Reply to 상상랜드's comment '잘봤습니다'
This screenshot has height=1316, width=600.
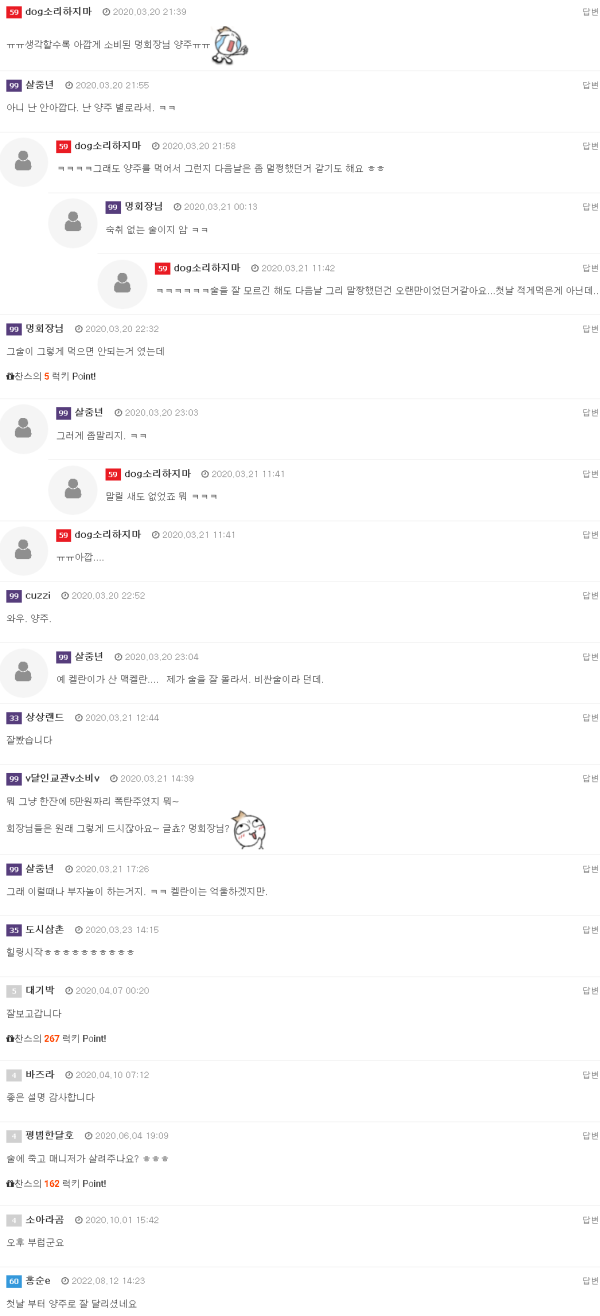(590, 718)
